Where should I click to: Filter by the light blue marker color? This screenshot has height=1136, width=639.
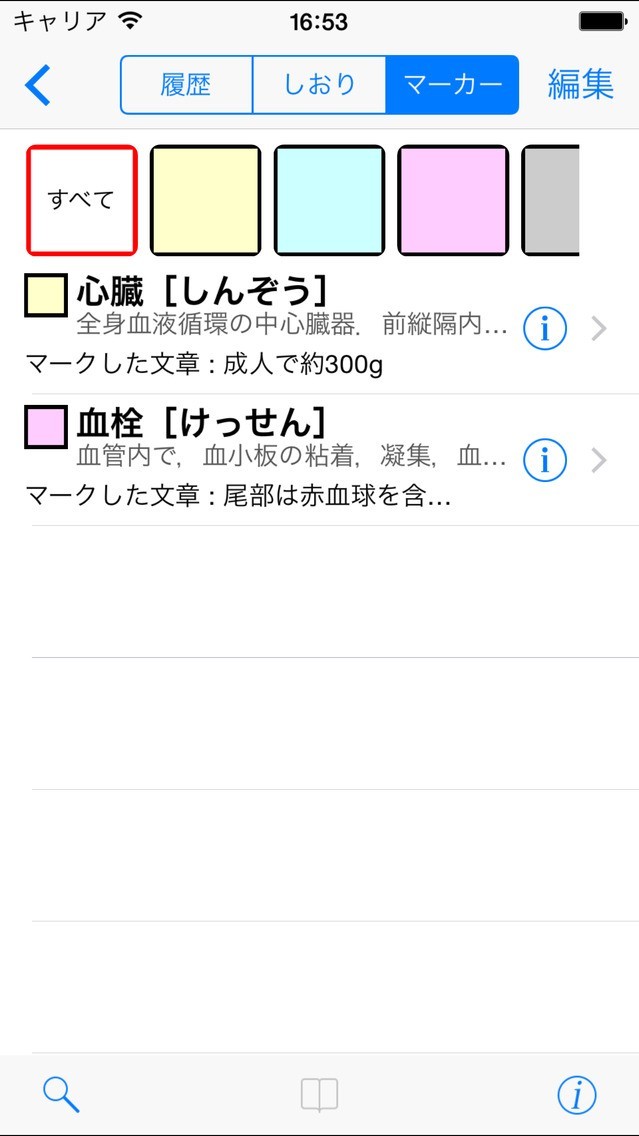(329, 199)
